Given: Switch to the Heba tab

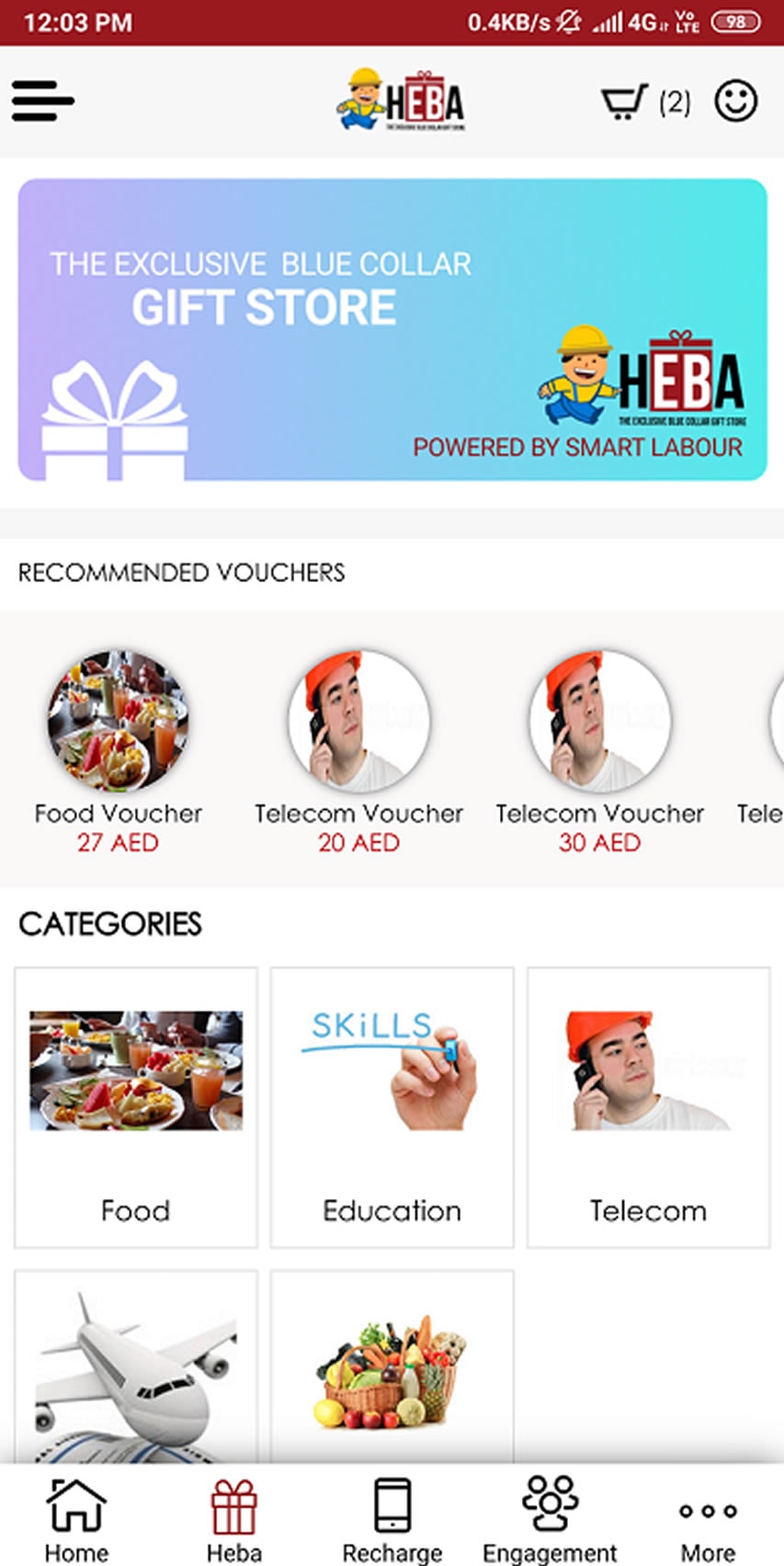Looking at the screenshot, I should (x=233, y=1520).
